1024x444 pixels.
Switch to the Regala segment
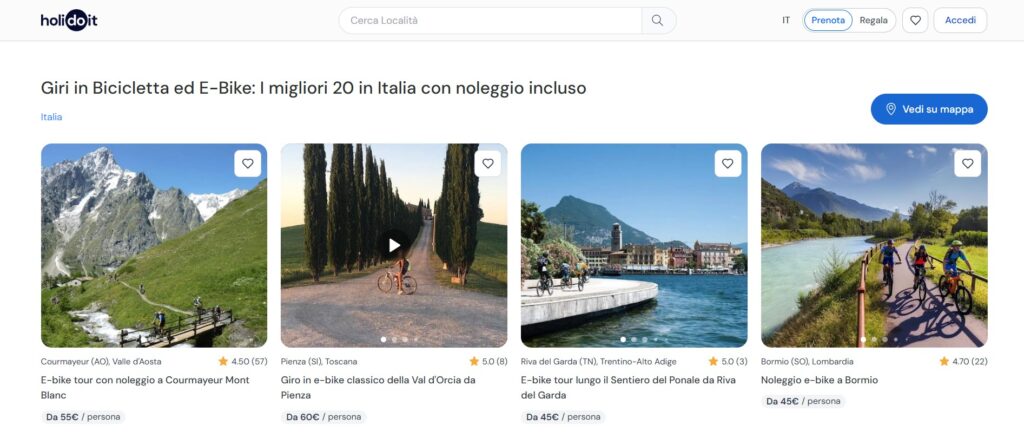(x=873, y=20)
